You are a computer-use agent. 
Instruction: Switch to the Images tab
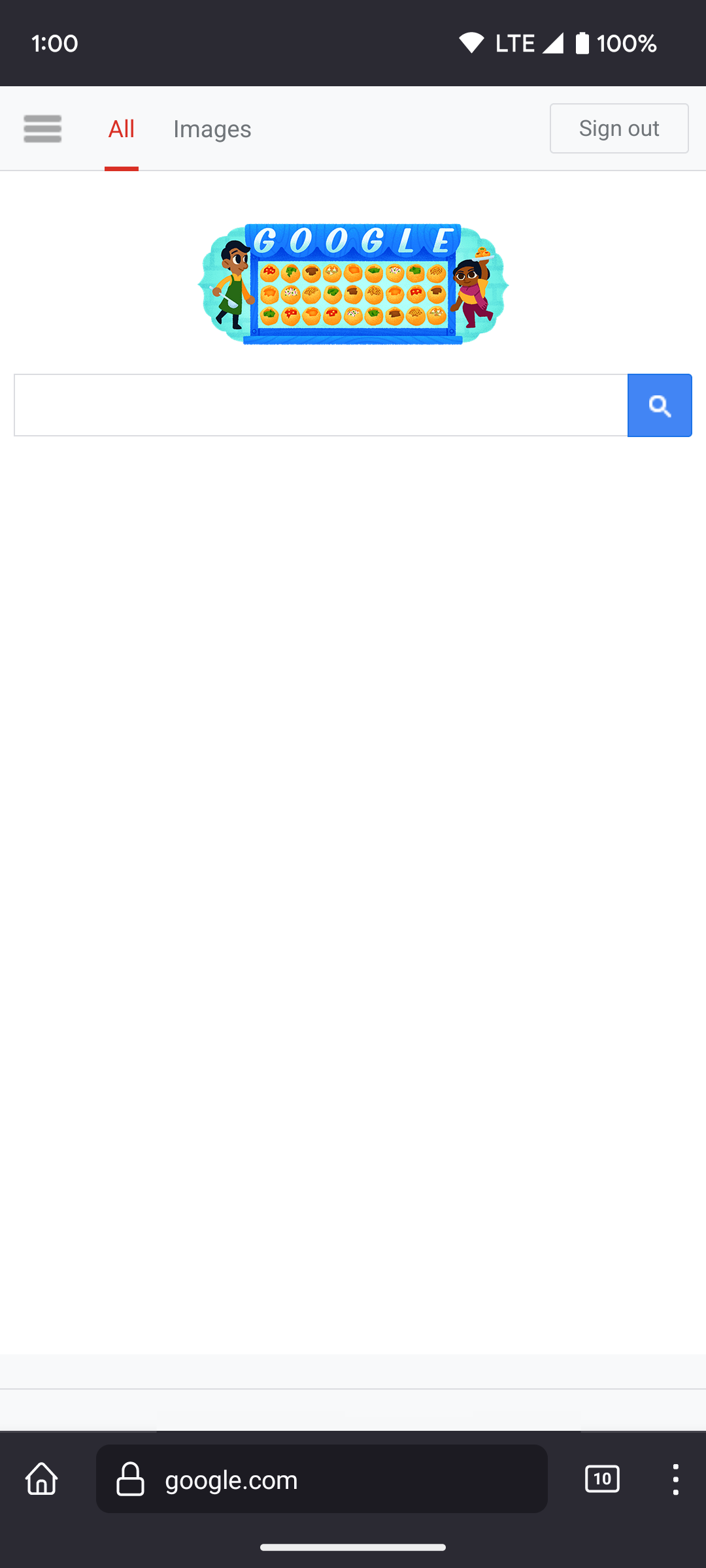(212, 129)
